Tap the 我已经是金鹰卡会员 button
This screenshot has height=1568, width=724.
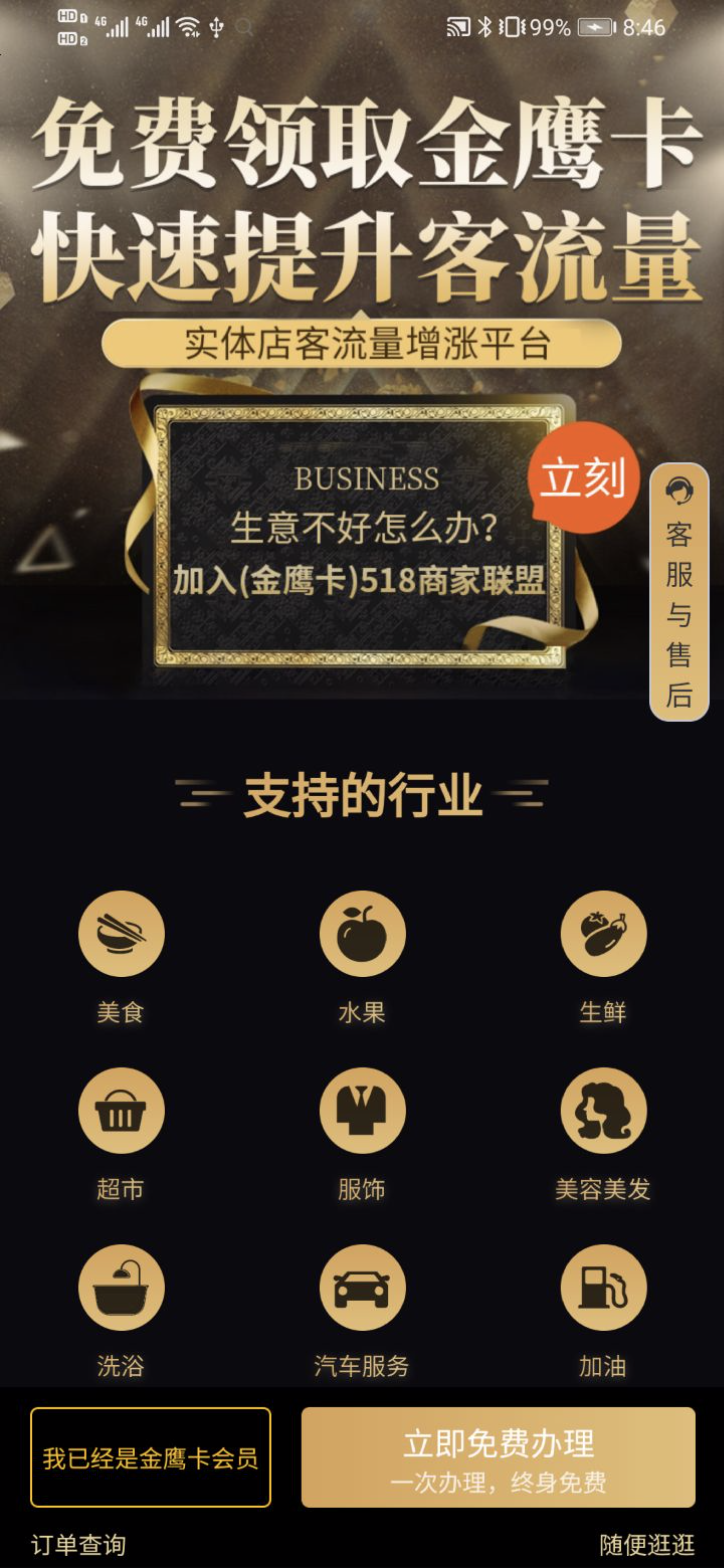[x=150, y=1457]
